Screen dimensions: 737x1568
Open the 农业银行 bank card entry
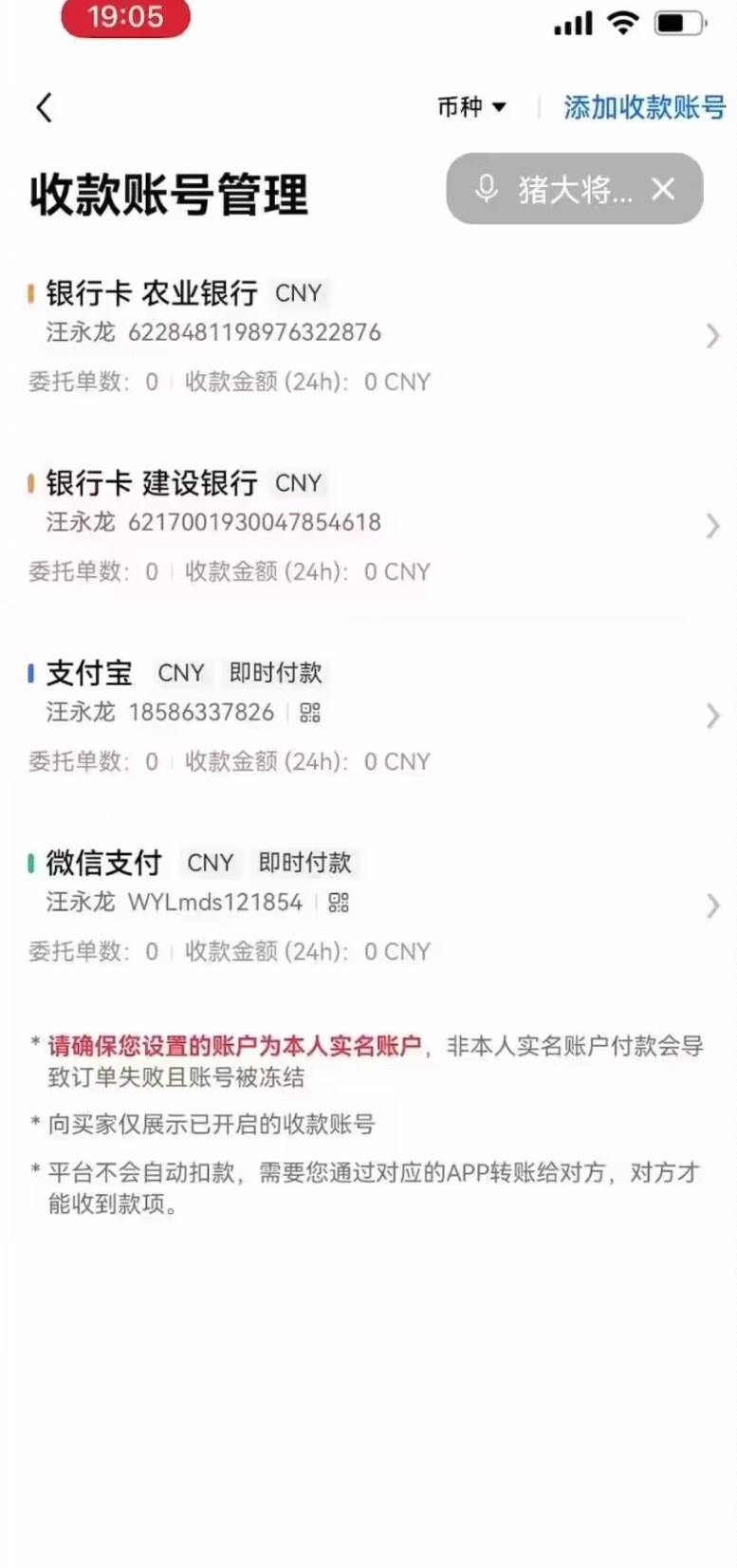coord(368,334)
